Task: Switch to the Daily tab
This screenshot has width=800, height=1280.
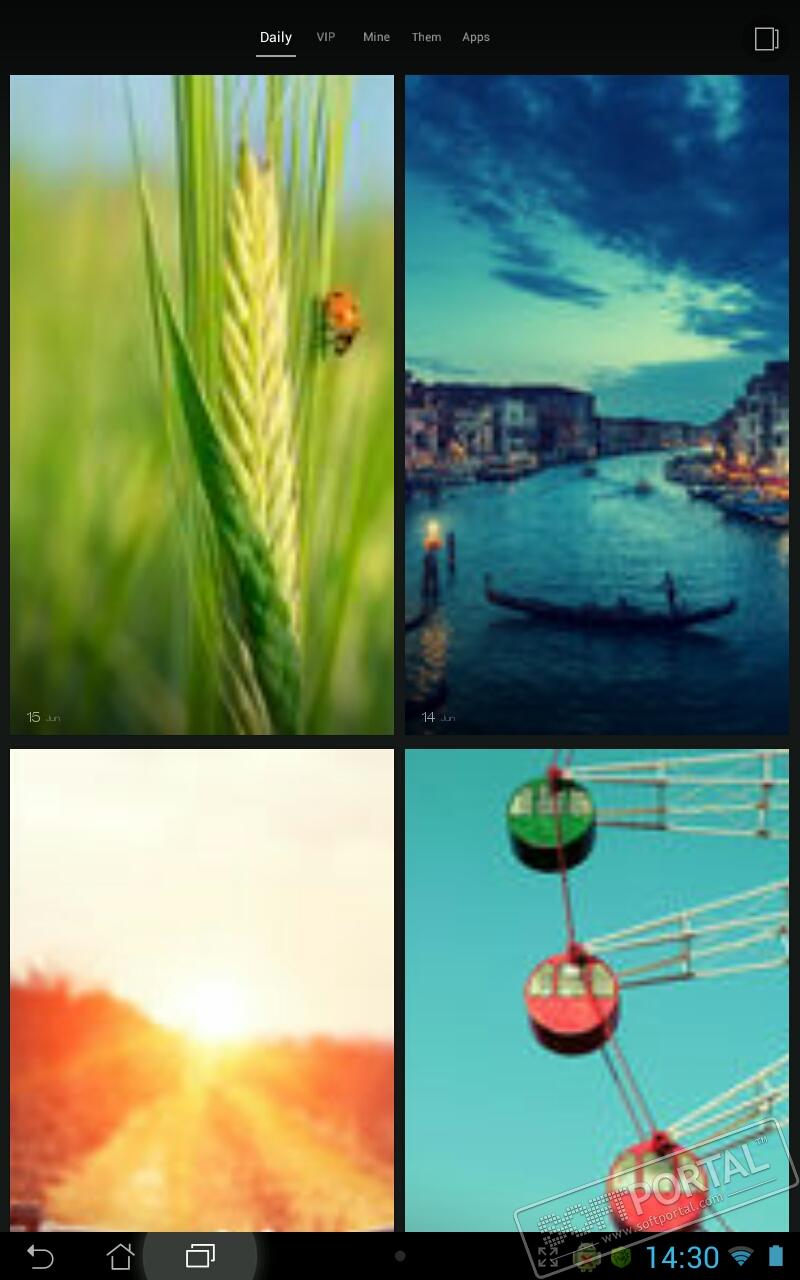Action: [275, 38]
